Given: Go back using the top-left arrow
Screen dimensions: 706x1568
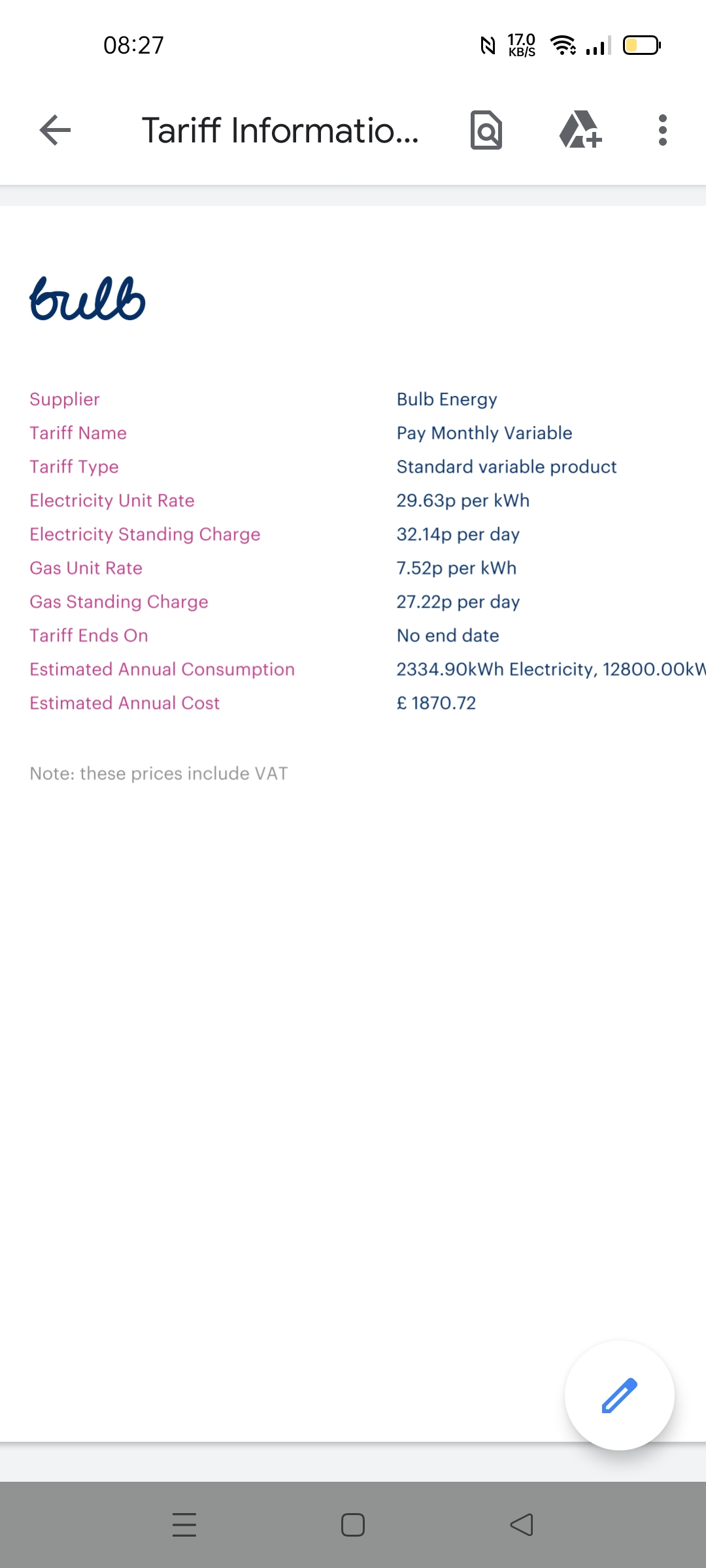Looking at the screenshot, I should 55,130.
